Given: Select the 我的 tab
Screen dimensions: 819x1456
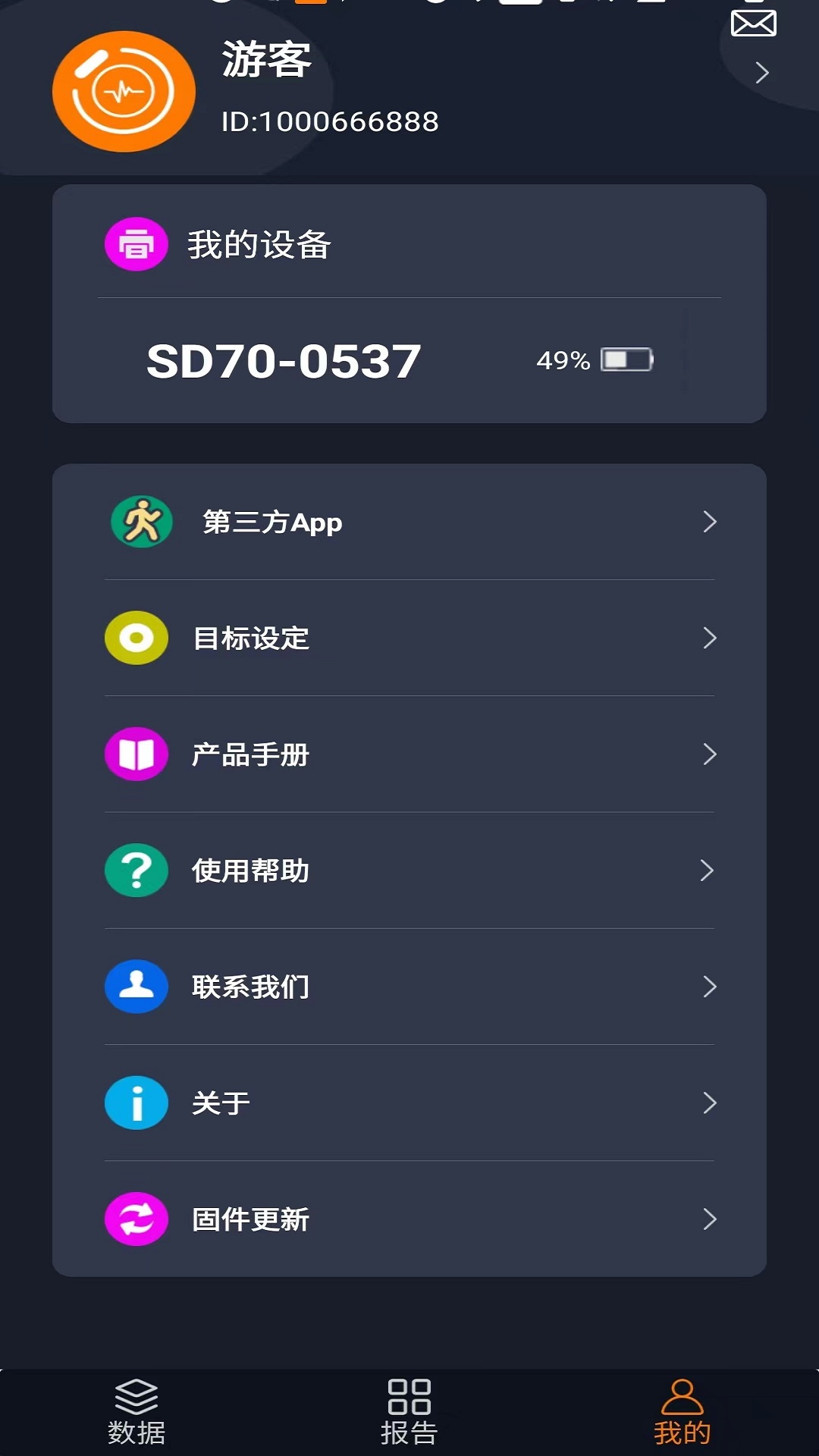Looking at the screenshot, I should coord(682,1413).
